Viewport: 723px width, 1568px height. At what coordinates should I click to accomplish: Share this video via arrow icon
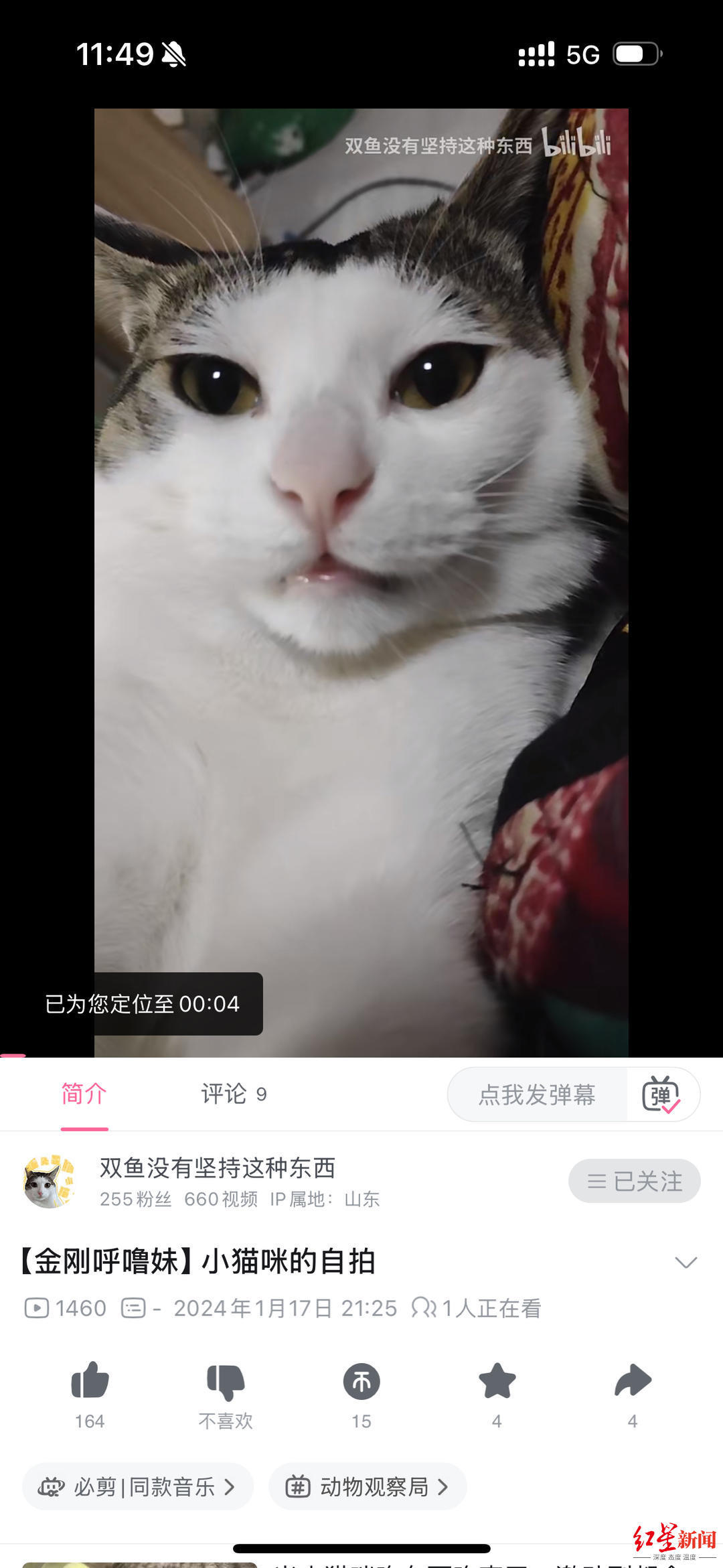tap(633, 1381)
